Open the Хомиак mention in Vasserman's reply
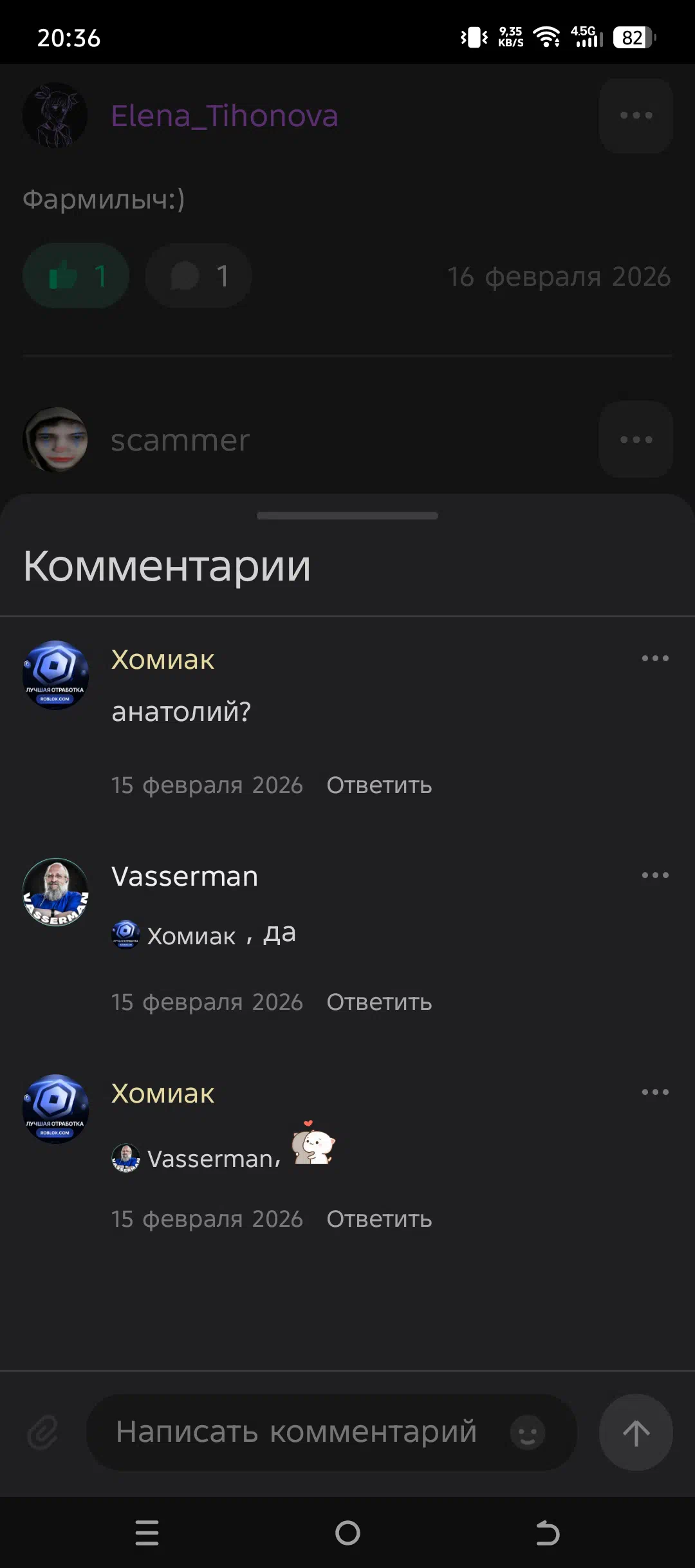The image size is (695, 1568). (191, 937)
